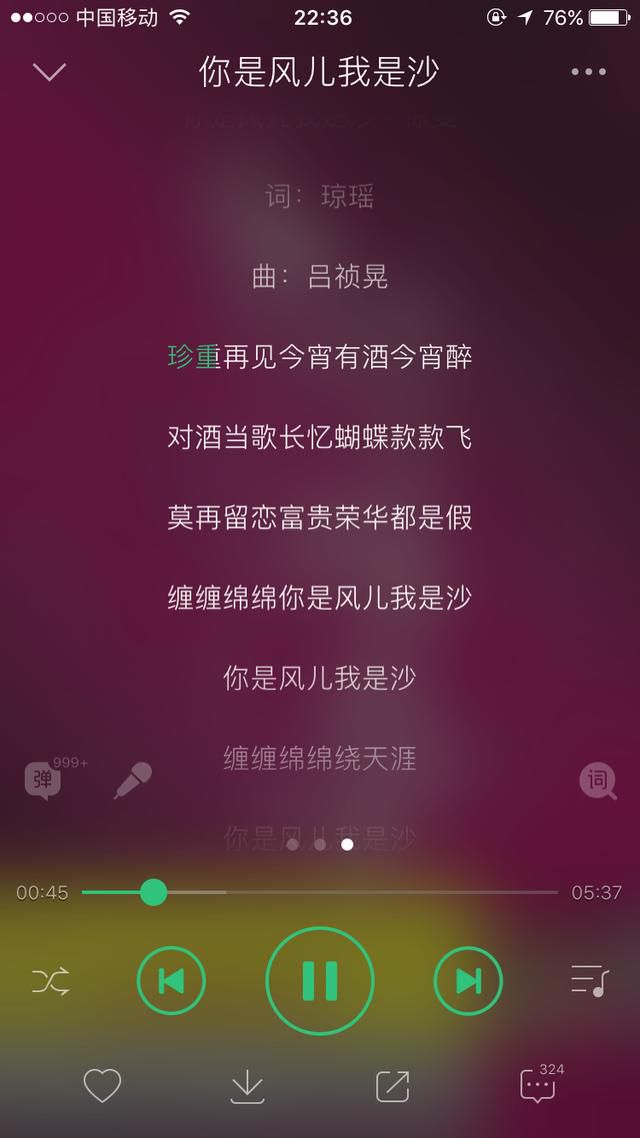Skip to the next song

tap(468, 981)
